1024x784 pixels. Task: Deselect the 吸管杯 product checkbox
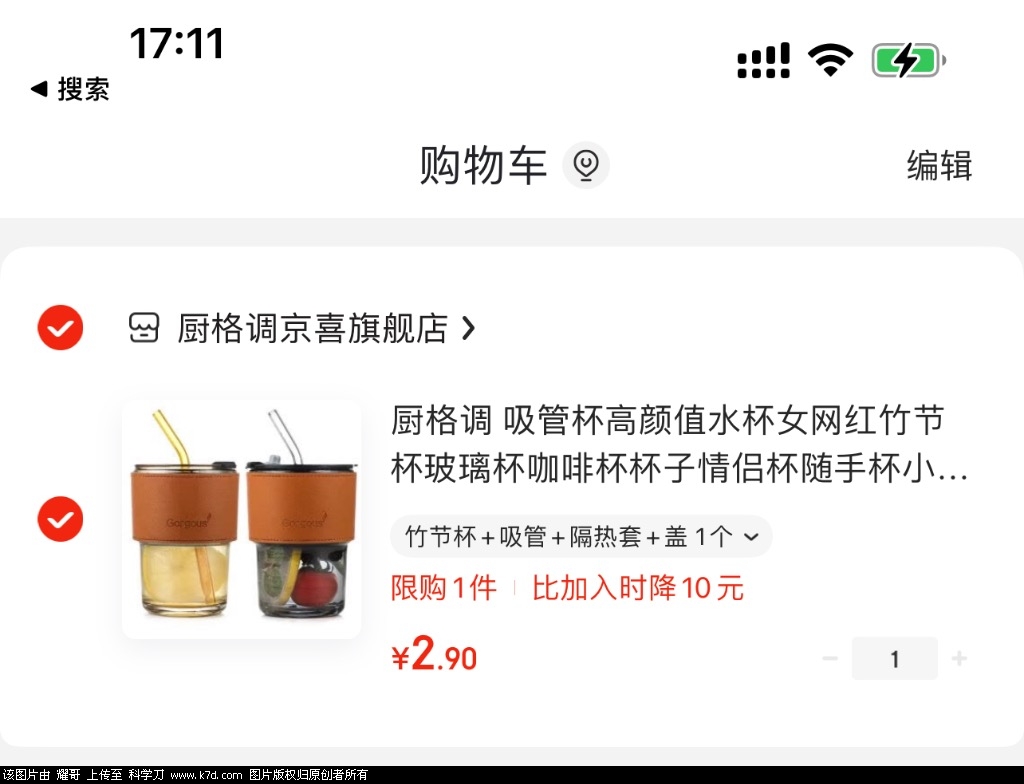(x=60, y=519)
